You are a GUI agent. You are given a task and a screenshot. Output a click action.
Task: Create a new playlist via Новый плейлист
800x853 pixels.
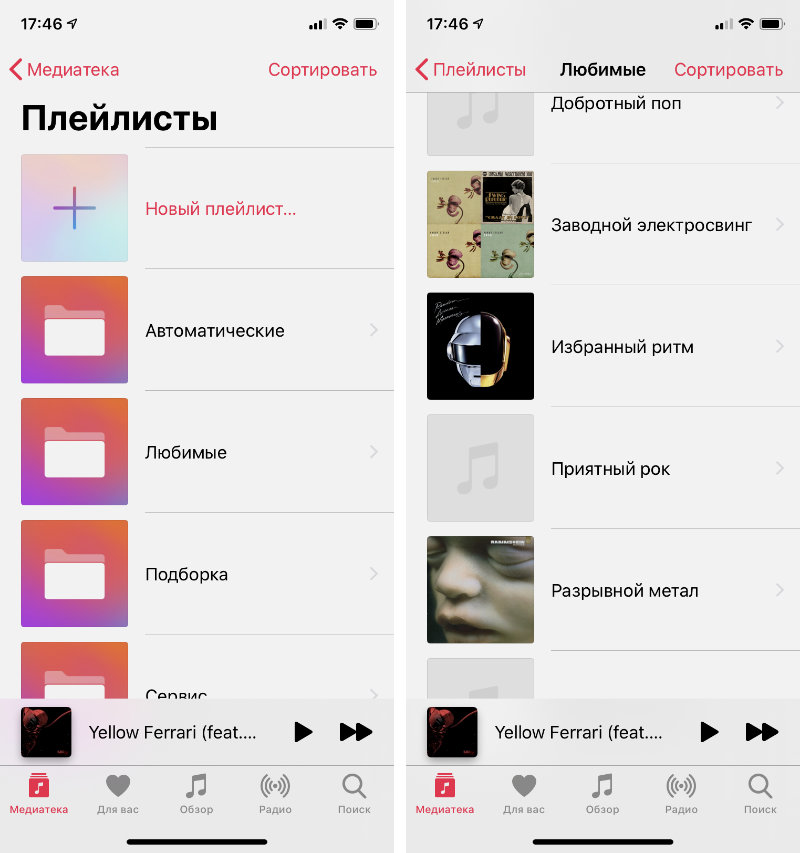click(220, 209)
